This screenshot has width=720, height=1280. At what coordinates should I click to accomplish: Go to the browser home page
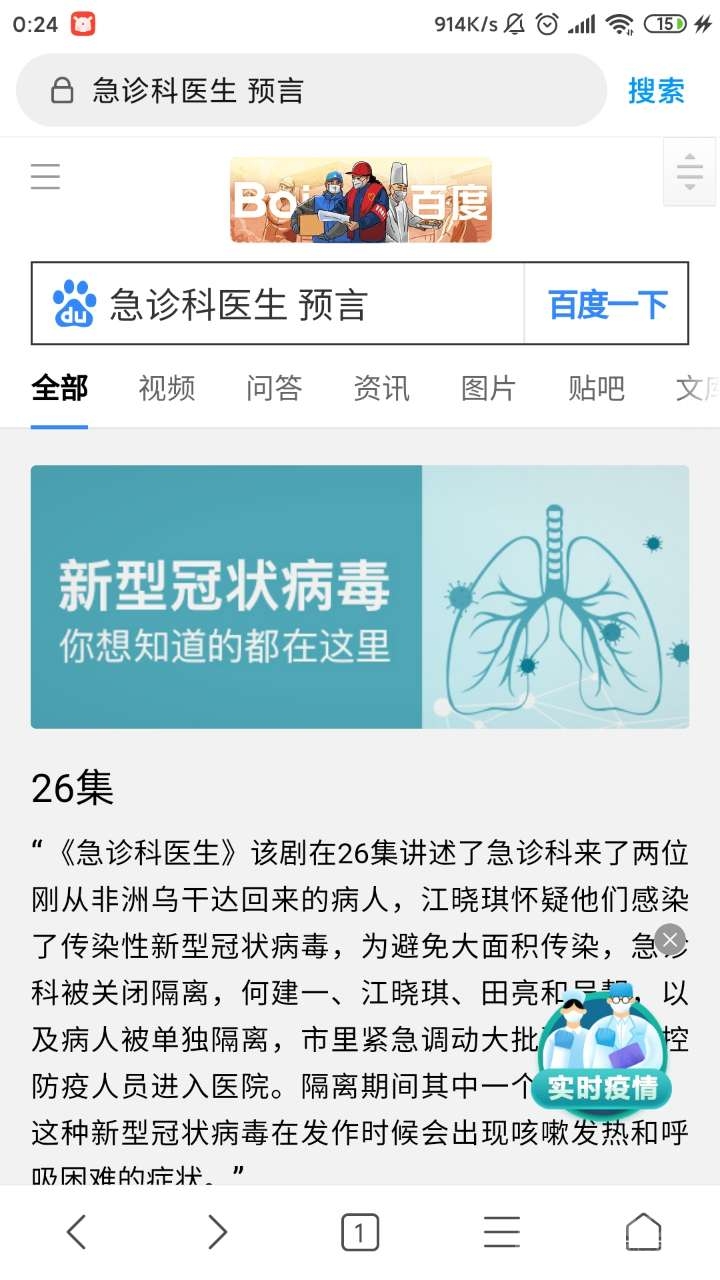(x=643, y=1232)
